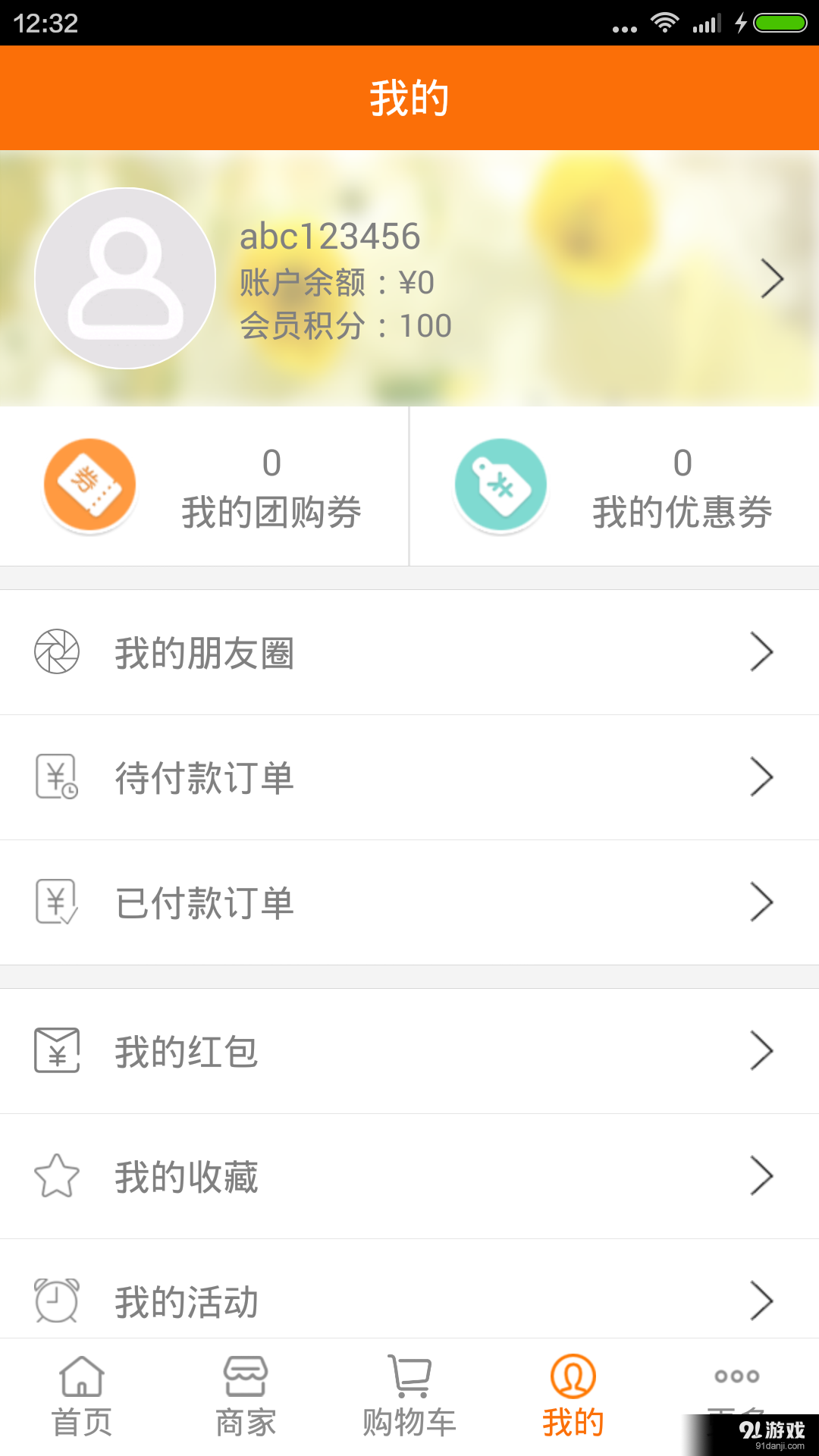Switch to the 首页 home tab

(82, 1395)
